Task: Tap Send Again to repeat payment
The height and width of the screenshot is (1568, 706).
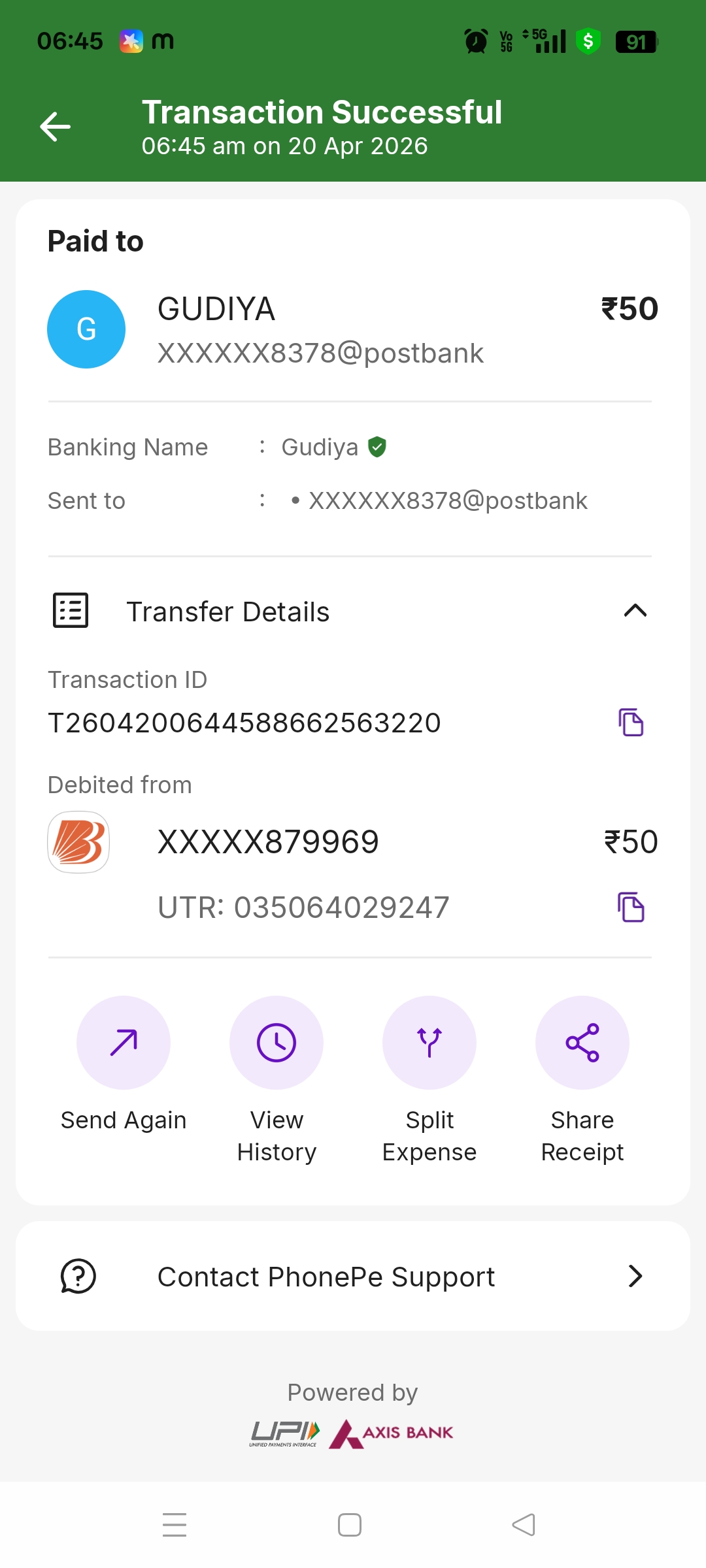Action: [x=124, y=1043]
